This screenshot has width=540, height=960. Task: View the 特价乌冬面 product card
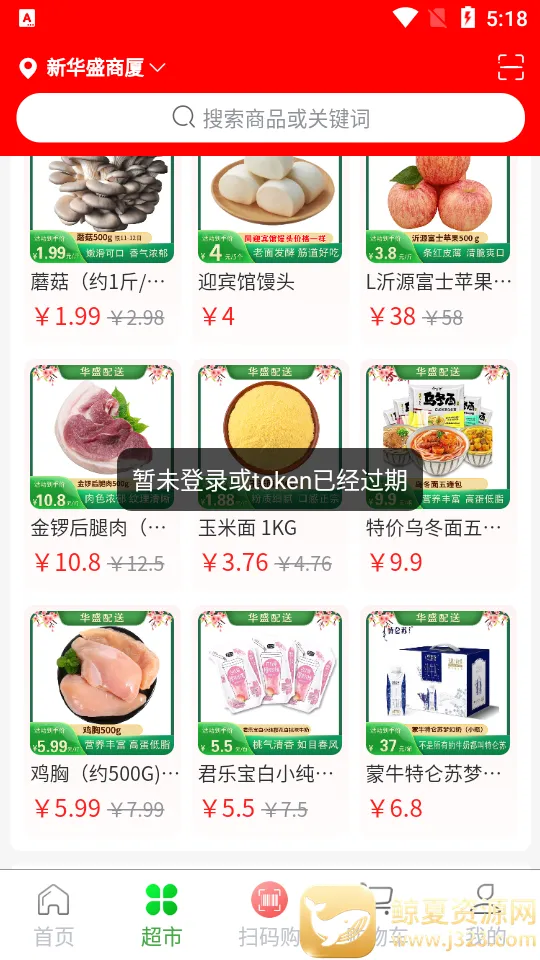point(438,474)
